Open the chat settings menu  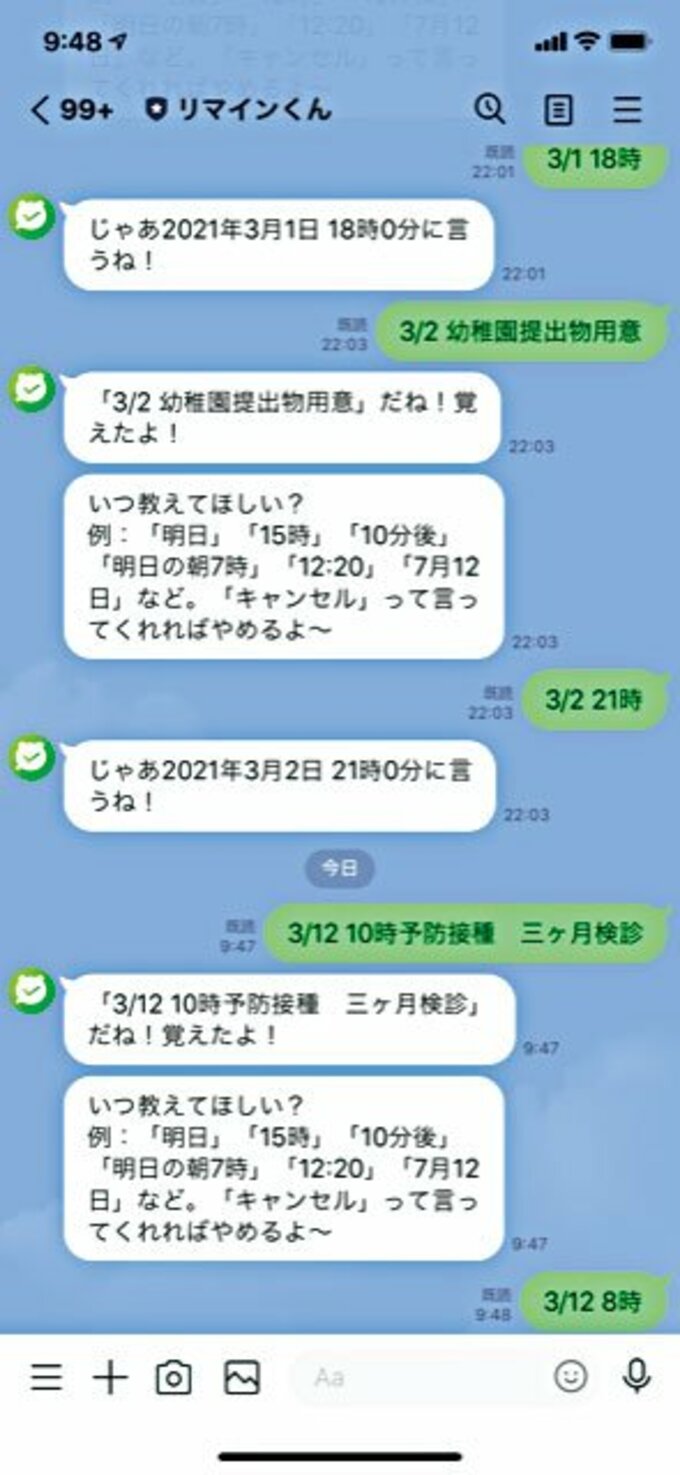click(627, 110)
